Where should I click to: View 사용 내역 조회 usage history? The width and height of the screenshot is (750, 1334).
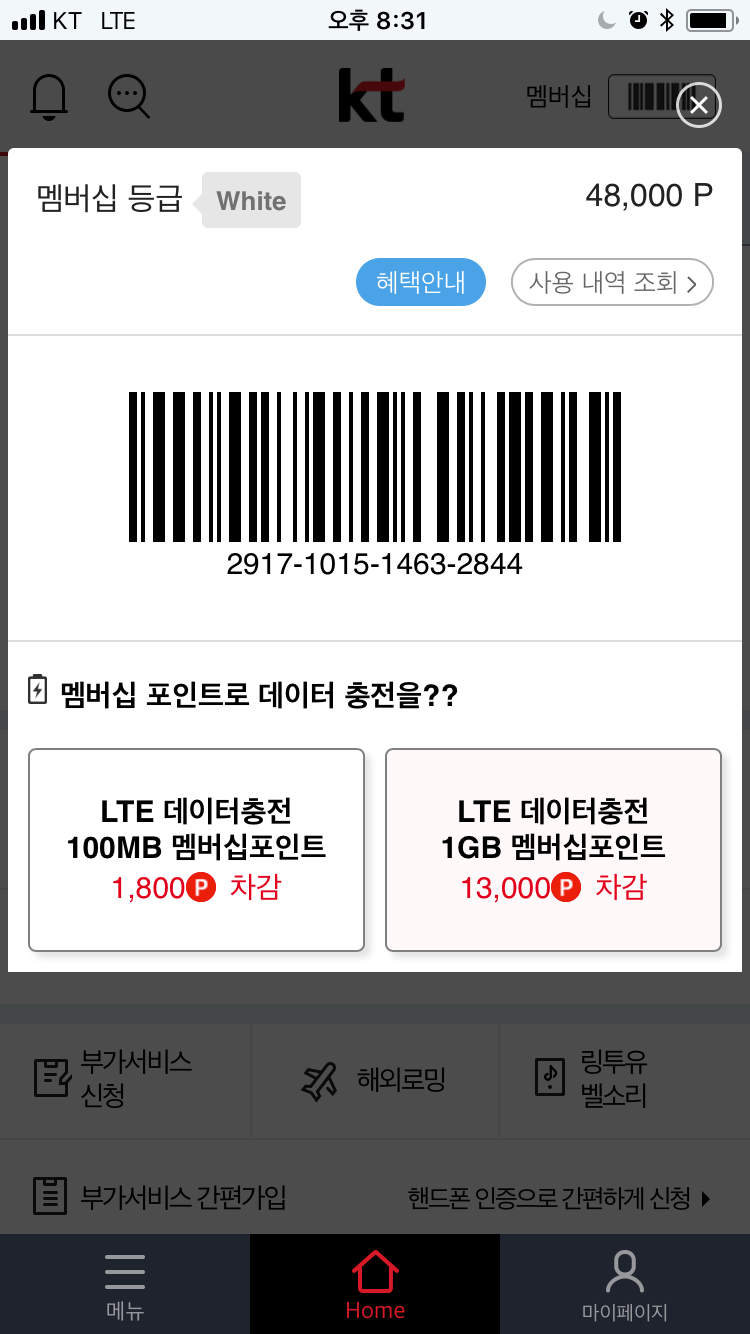click(x=612, y=283)
